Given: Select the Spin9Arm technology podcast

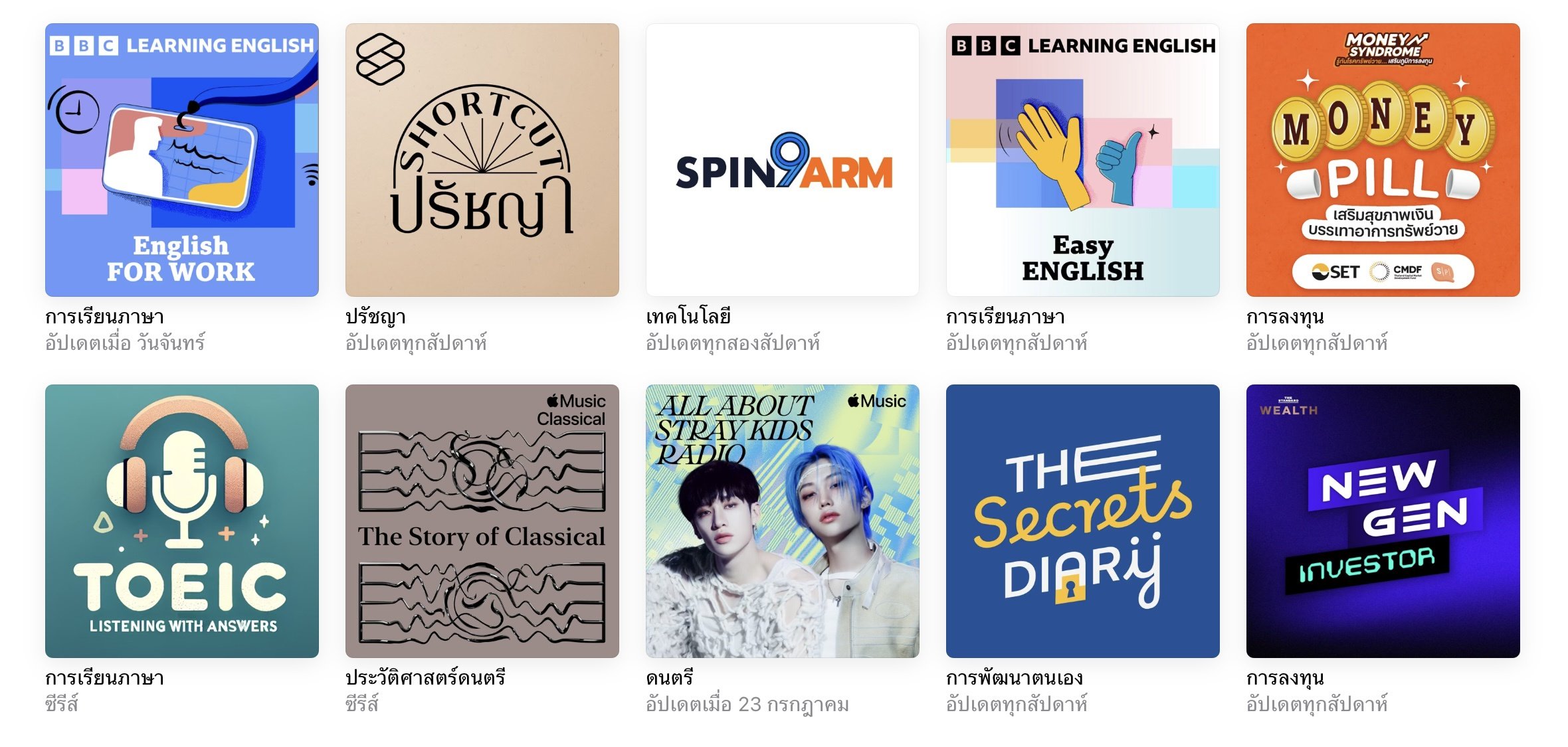Looking at the screenshot, I should tap(782, 160).
